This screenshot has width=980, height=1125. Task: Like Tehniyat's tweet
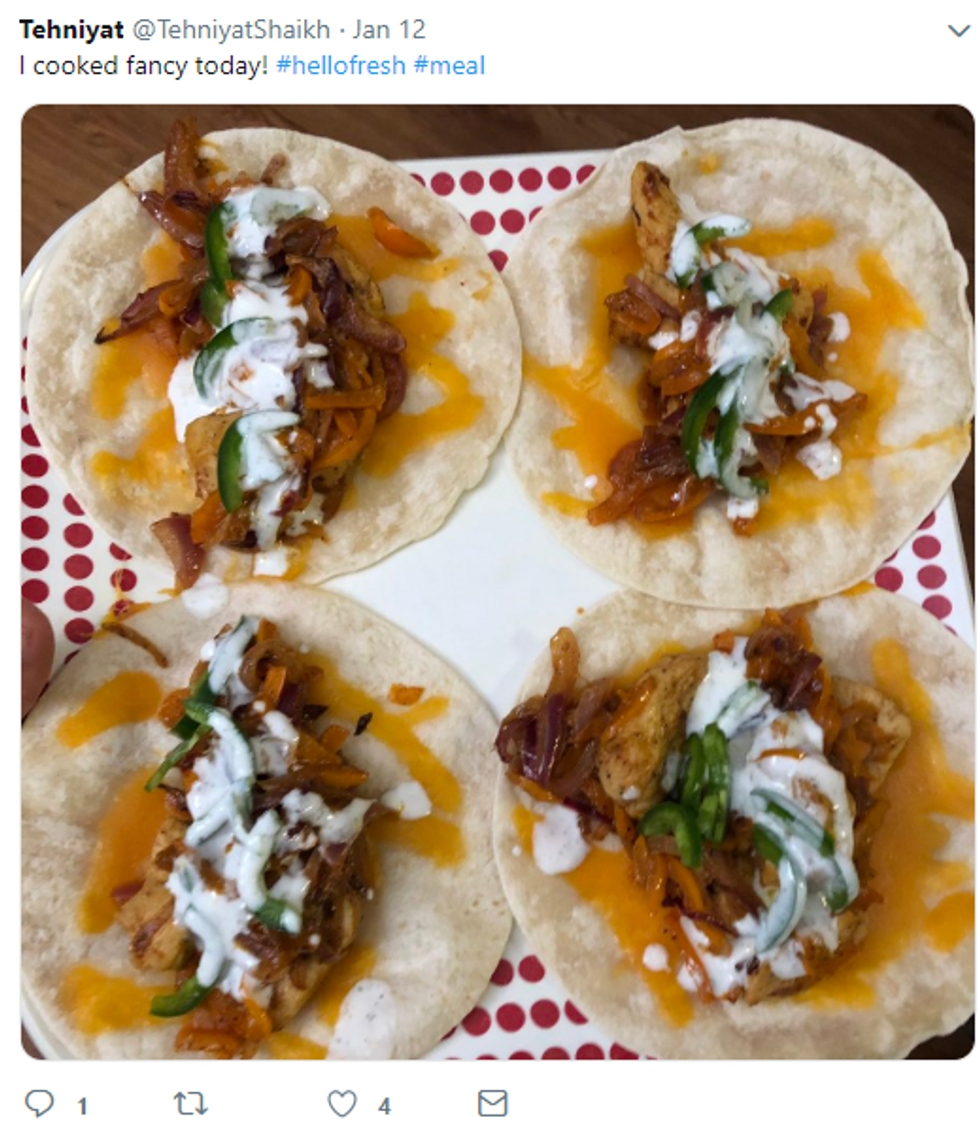point(343,1104)
